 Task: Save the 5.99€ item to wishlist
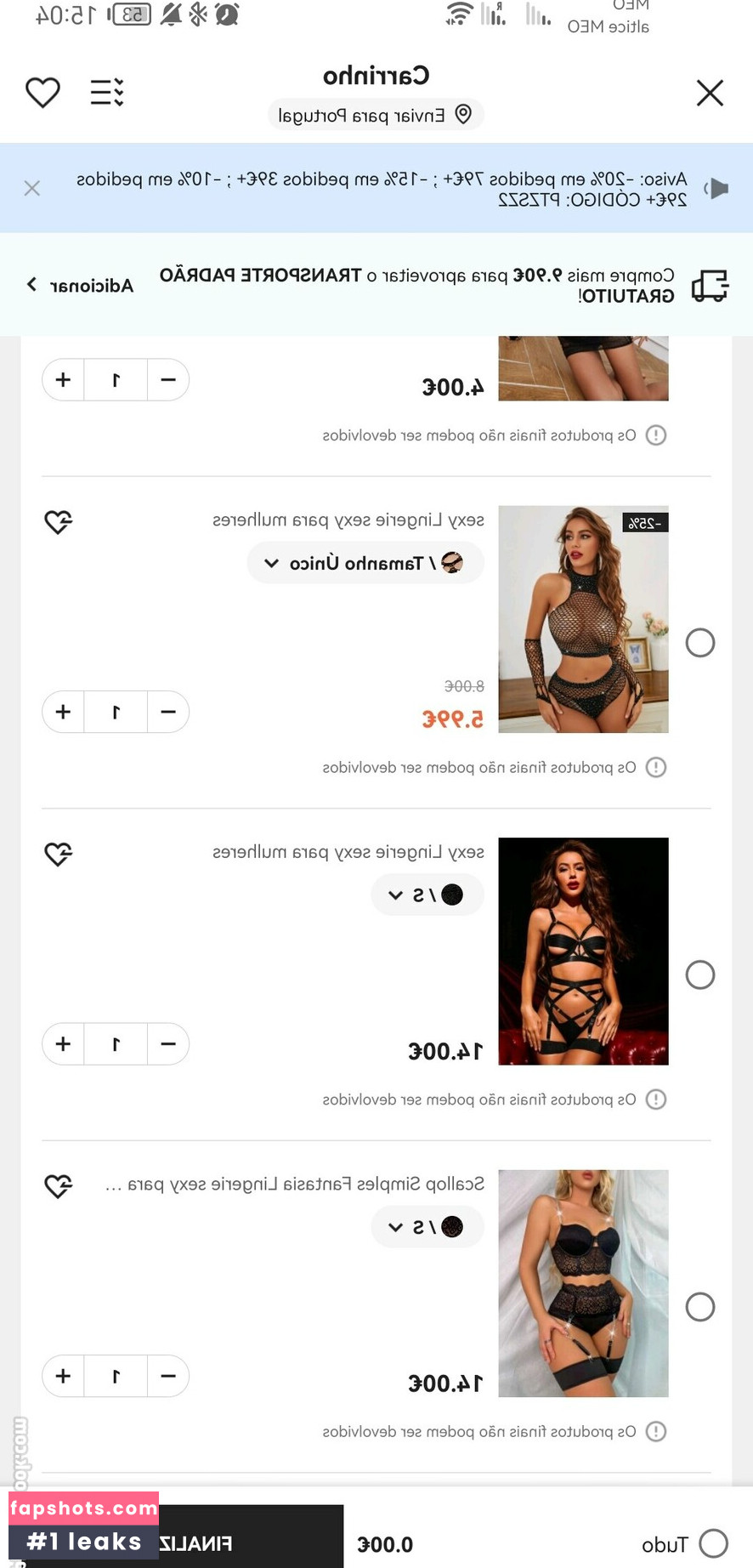pyautogui.click(x=59, y=521)
